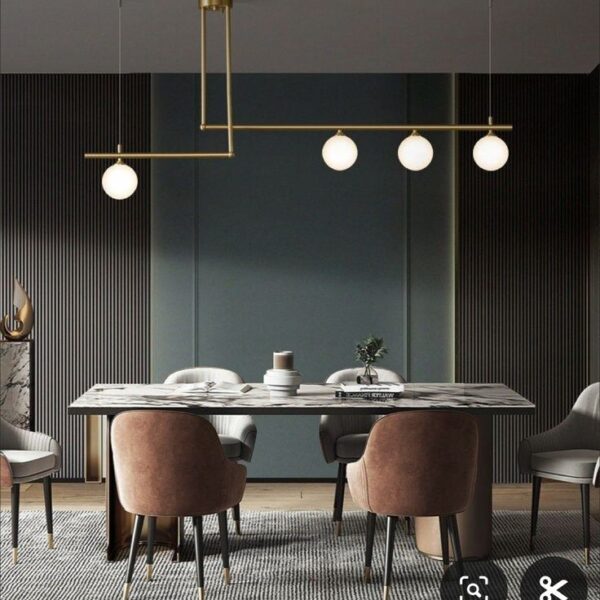Open the visual search lens icon
The image size is (600, 600).
point(473,586)
